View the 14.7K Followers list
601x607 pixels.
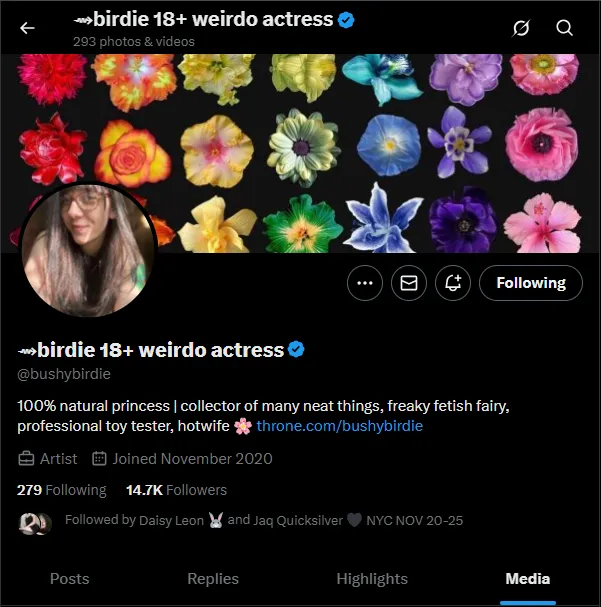point(176,490)
